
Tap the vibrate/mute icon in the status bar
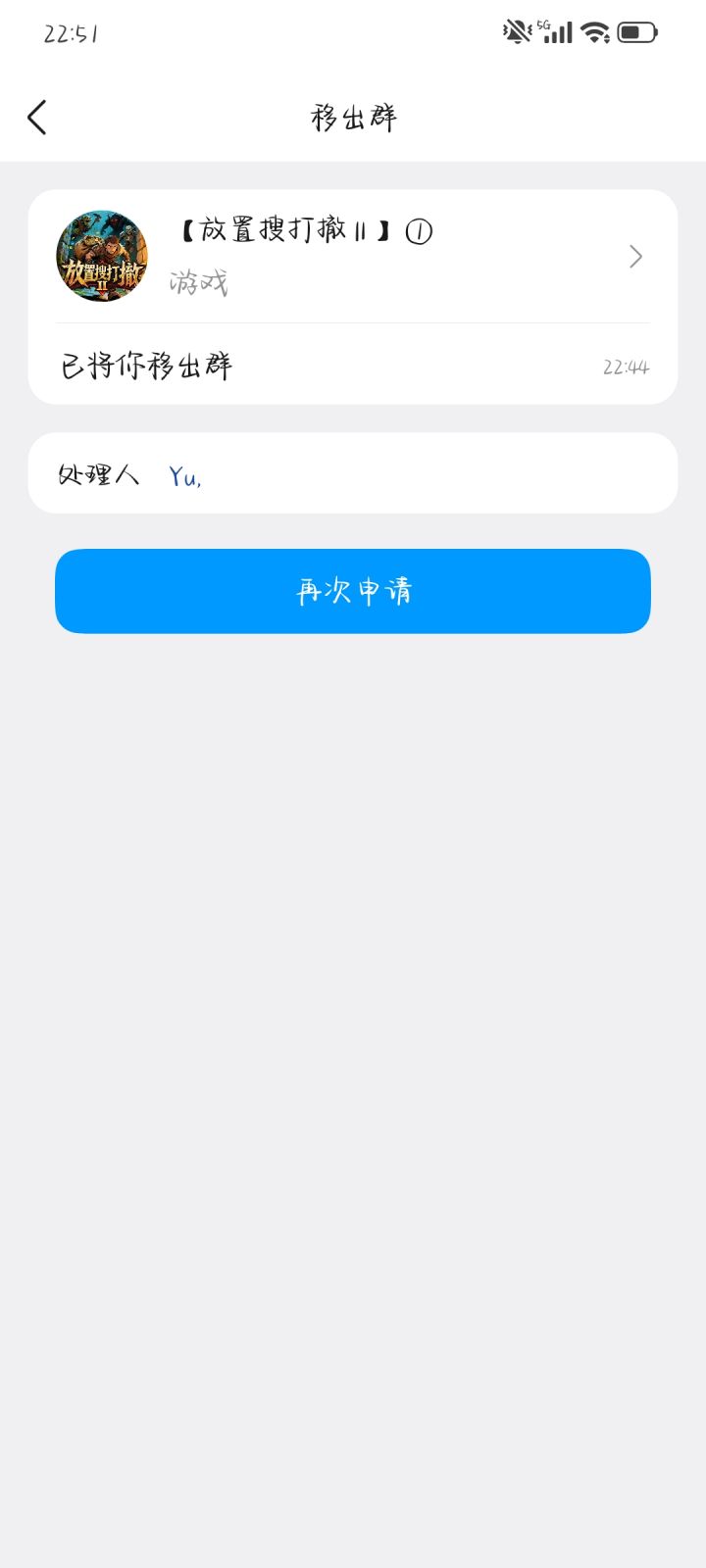coord(513,29)
